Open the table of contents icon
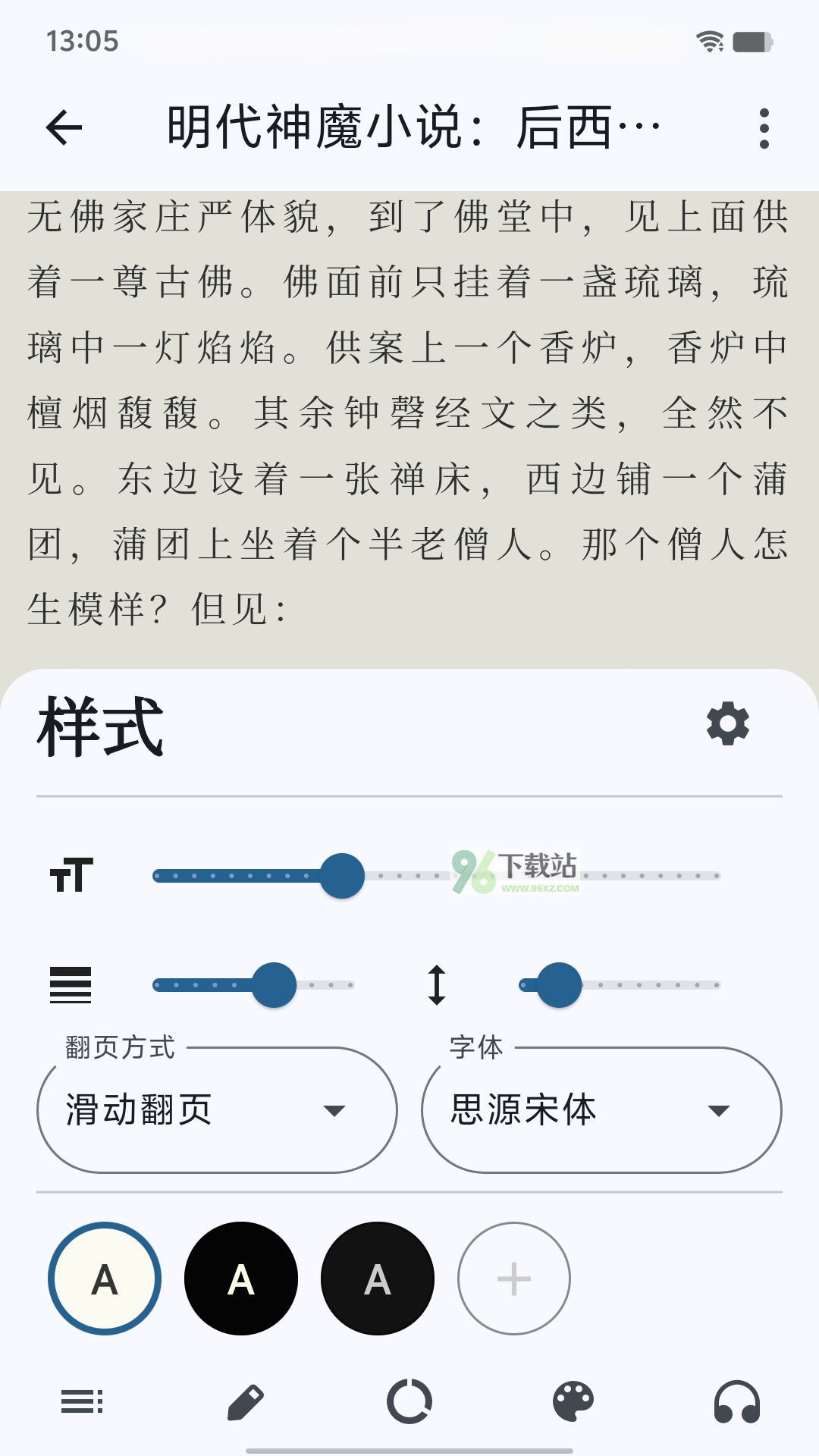Viewport: 819px width, 1456px height. coord(82,1401)
